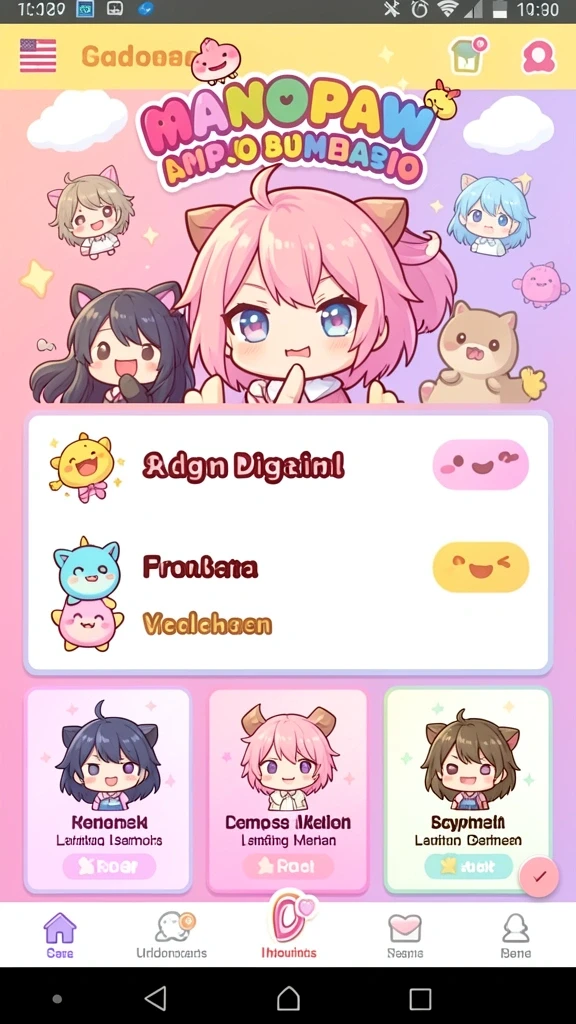Tap the button under Cemoss Ikelon

pos(288,867)
